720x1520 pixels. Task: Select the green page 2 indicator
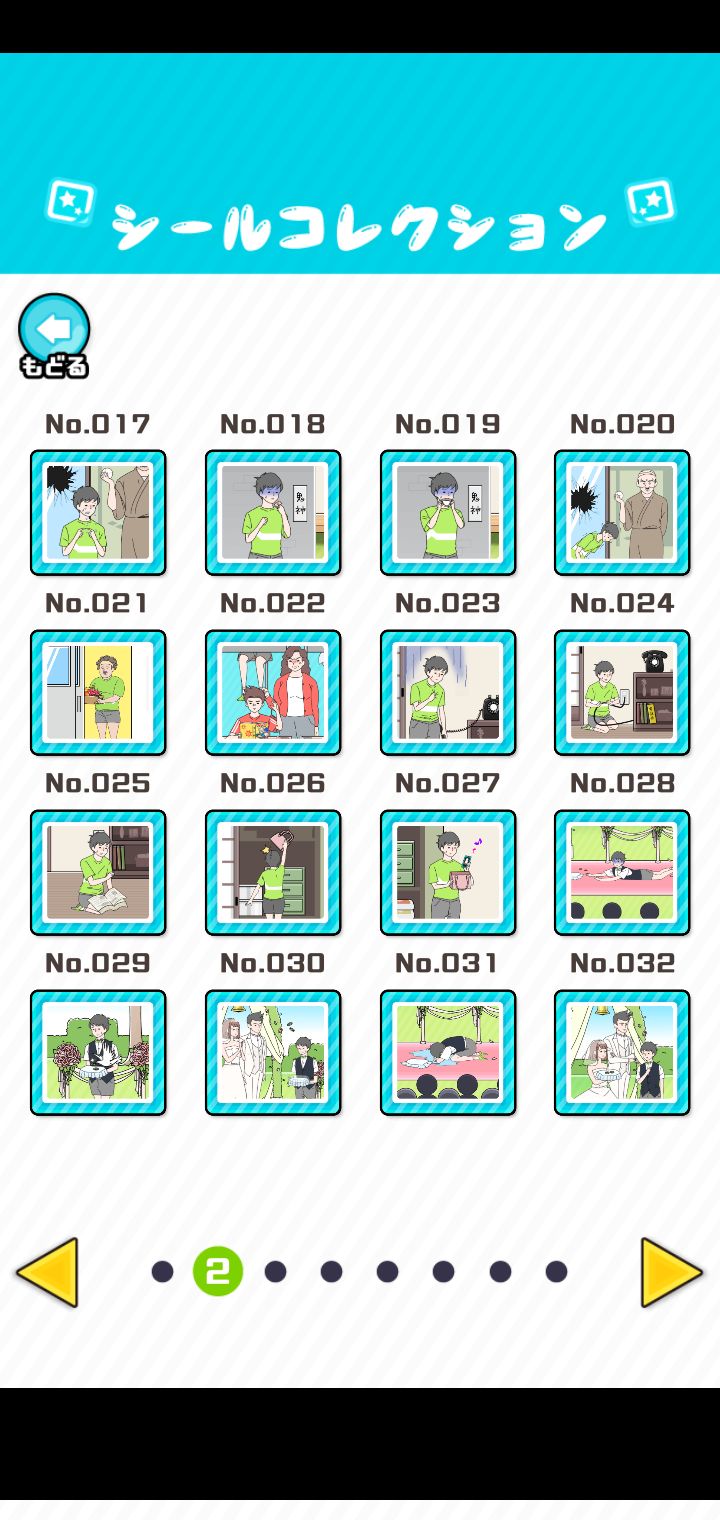[x=216, y=1270]
